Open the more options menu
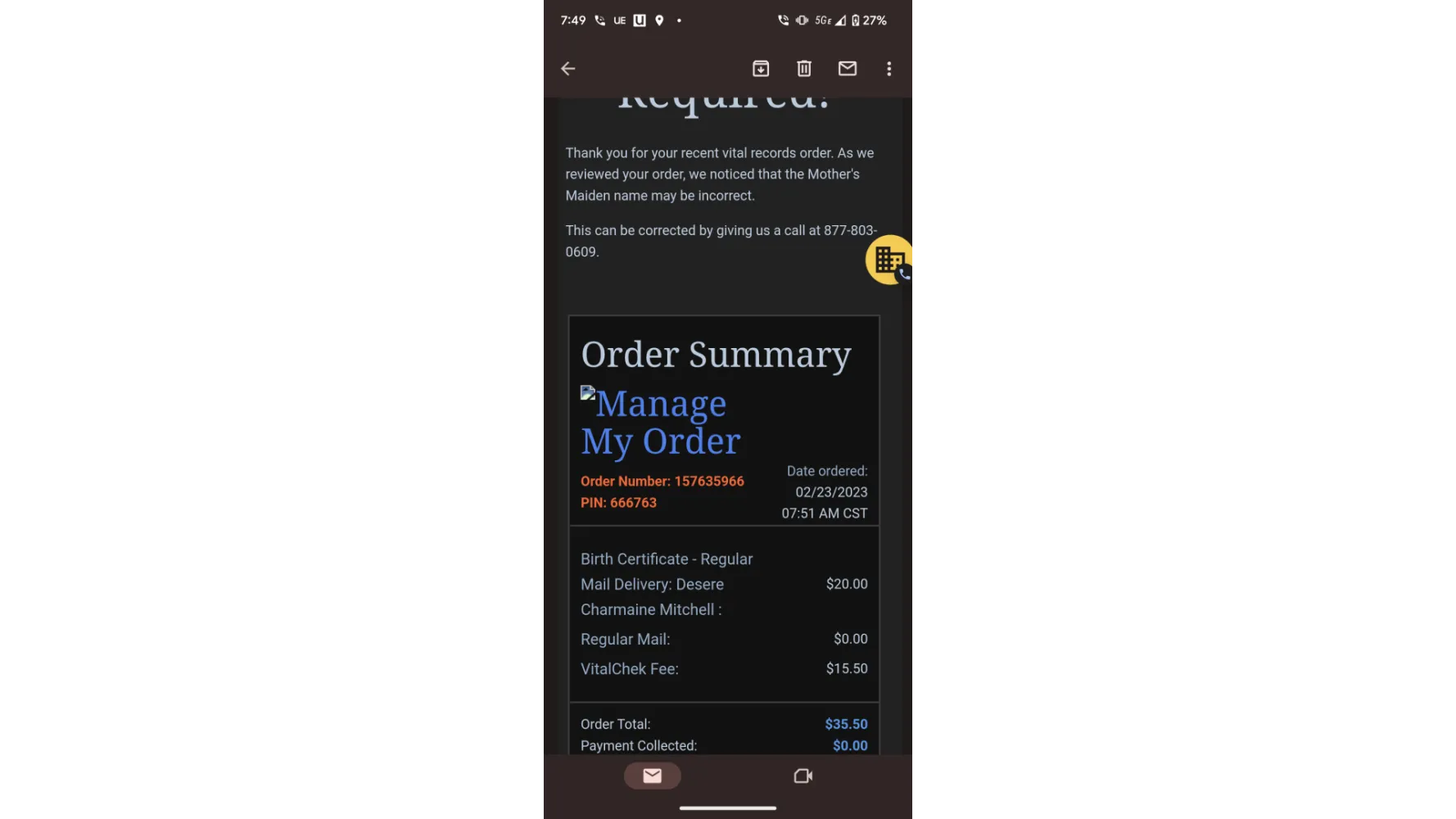The image size is (1456, 819). [x=889, y=69]
